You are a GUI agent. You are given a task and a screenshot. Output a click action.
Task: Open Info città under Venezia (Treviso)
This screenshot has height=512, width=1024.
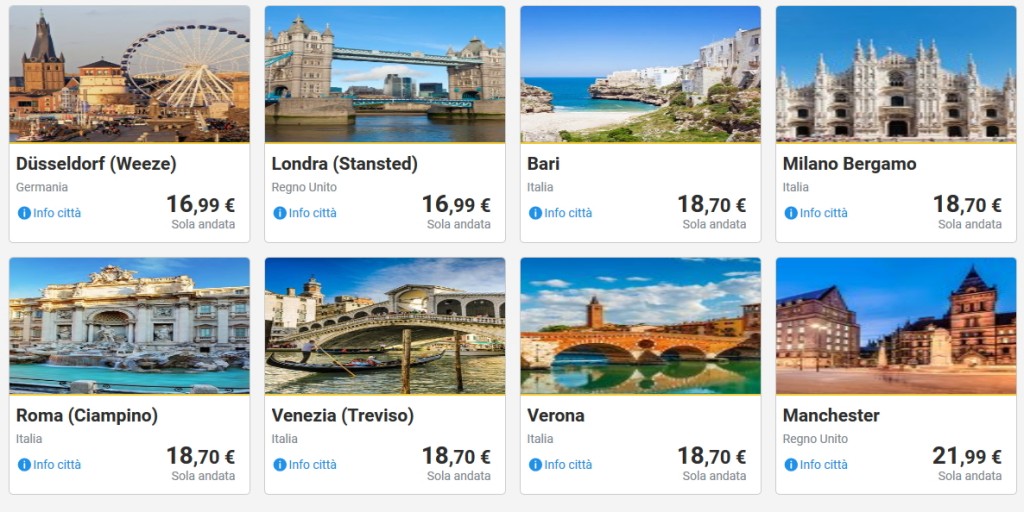(305, 465)
